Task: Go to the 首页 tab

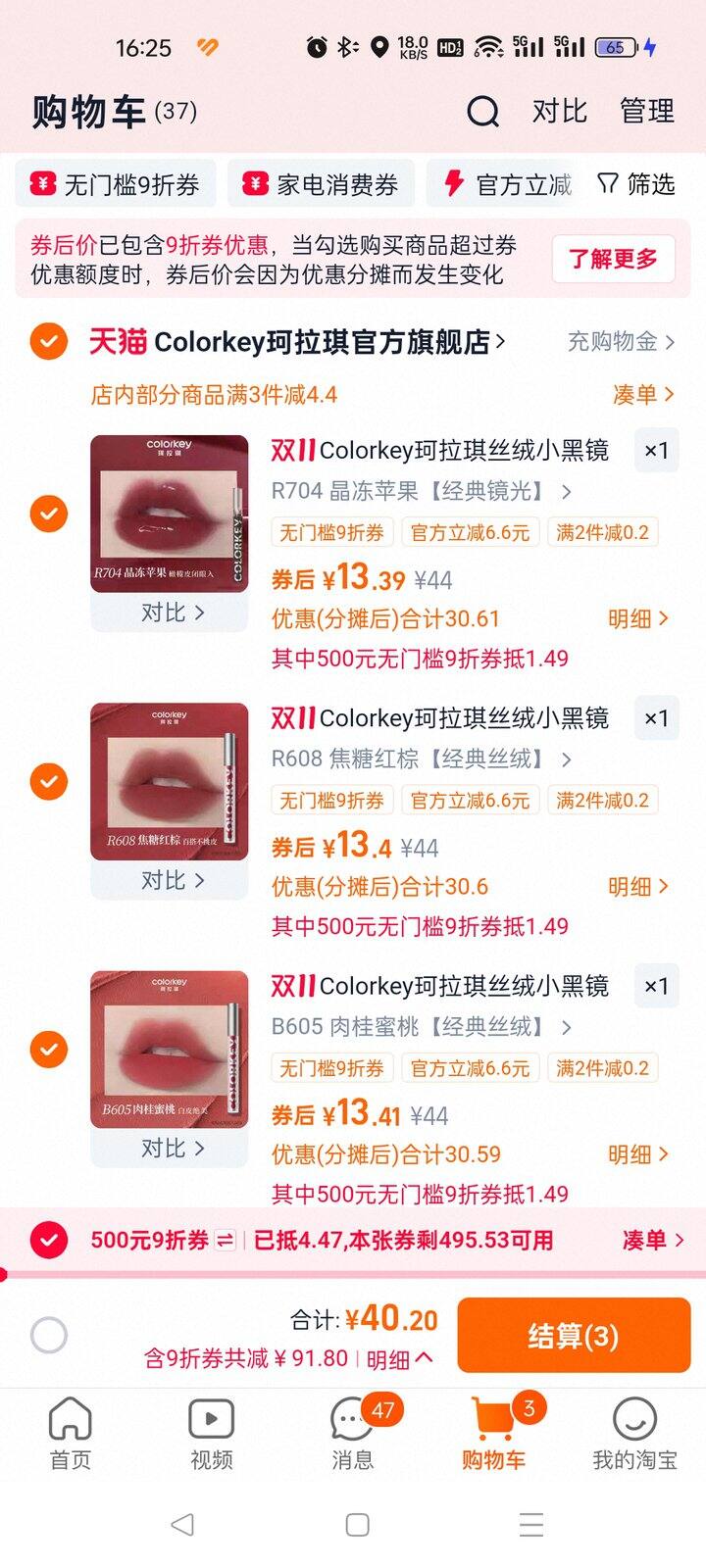Action: (71, 1435)
